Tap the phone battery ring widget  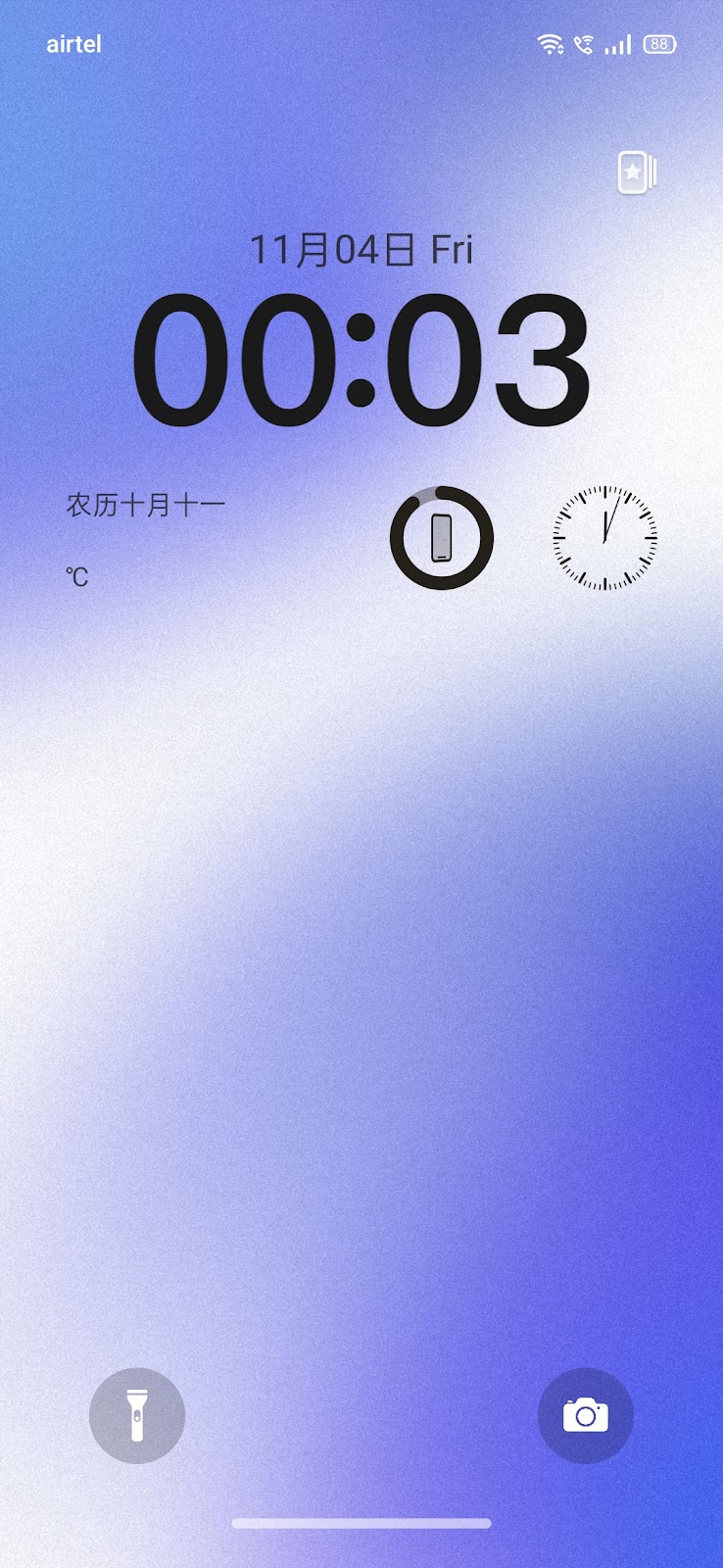(x=442, y=538)
